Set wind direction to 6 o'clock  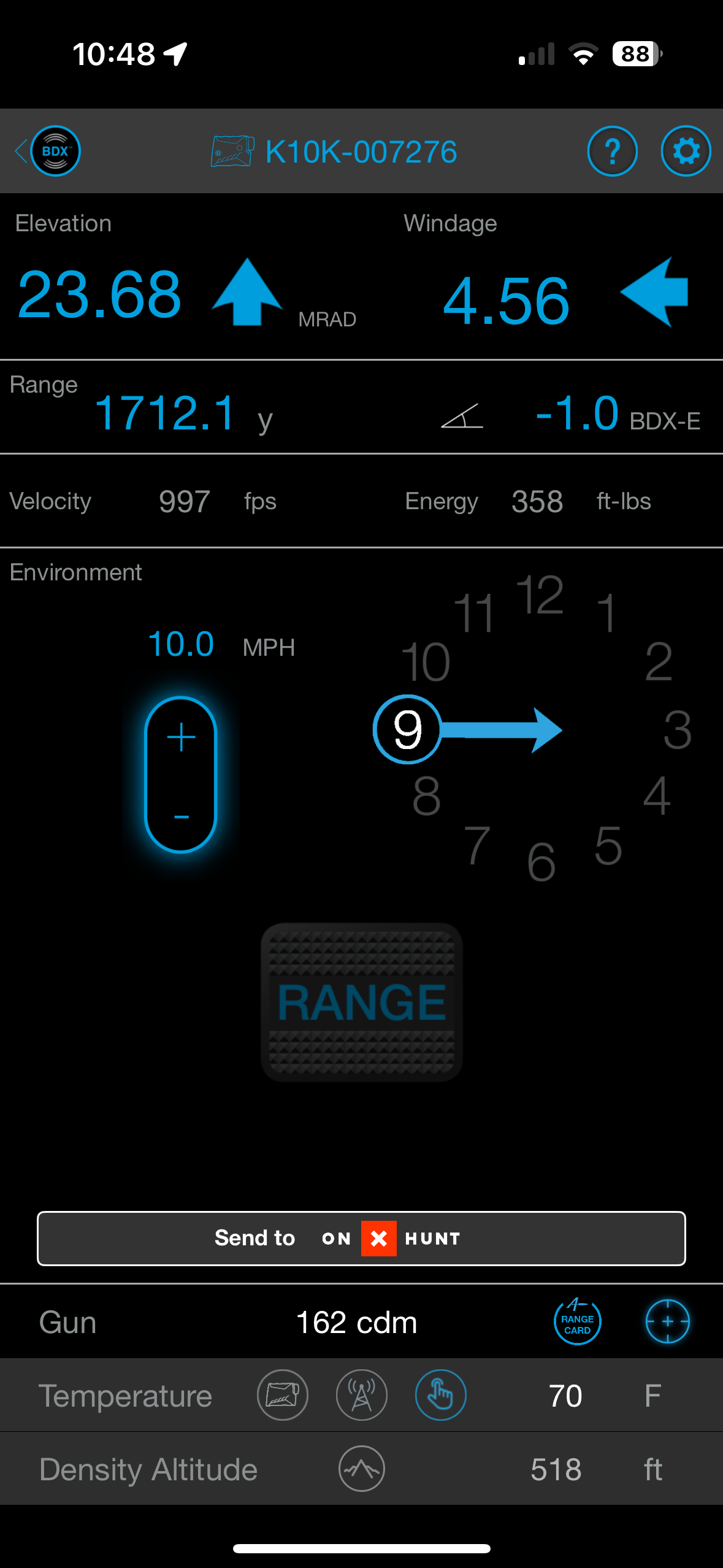[541, 861]
